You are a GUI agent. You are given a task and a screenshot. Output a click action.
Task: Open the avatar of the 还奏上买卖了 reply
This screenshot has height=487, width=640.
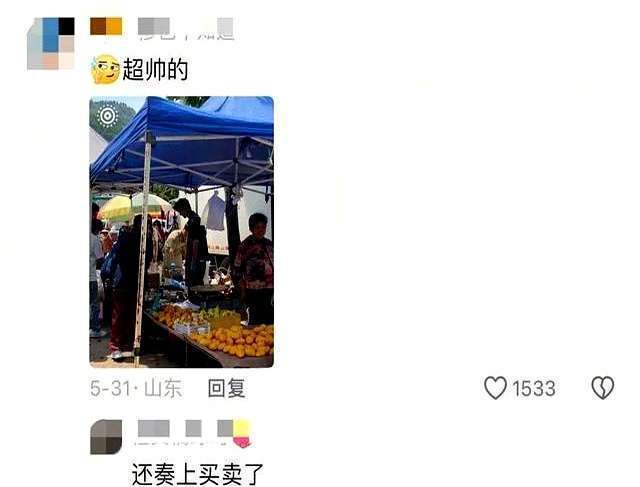(106, 437)
